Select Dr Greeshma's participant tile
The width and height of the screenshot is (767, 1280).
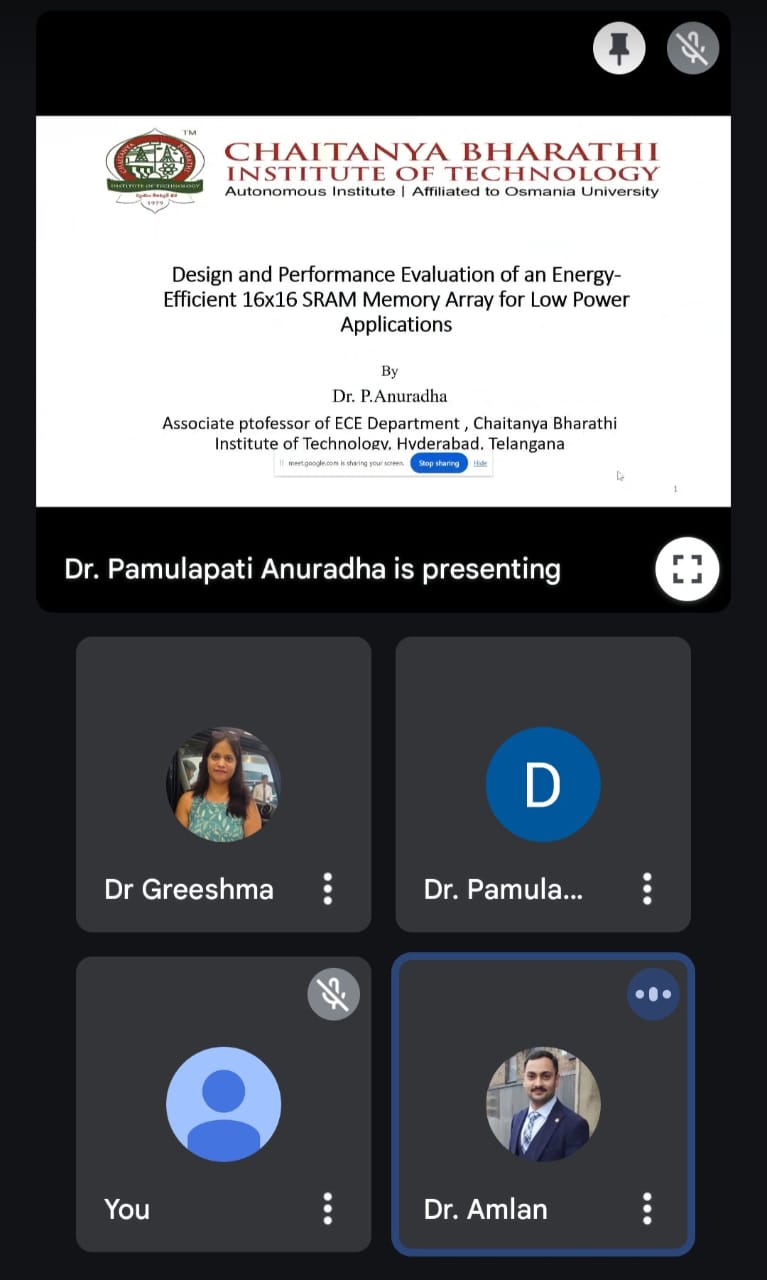224,784
